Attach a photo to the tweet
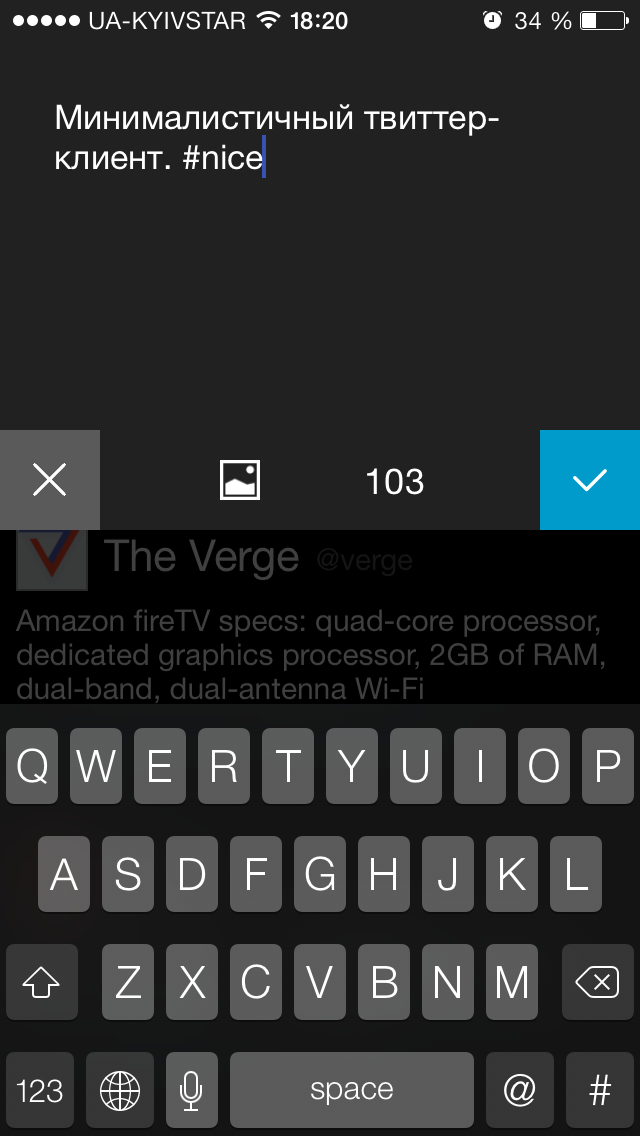Image resolution: width=640 pixels, height=1136 pixels. point(240,480)
